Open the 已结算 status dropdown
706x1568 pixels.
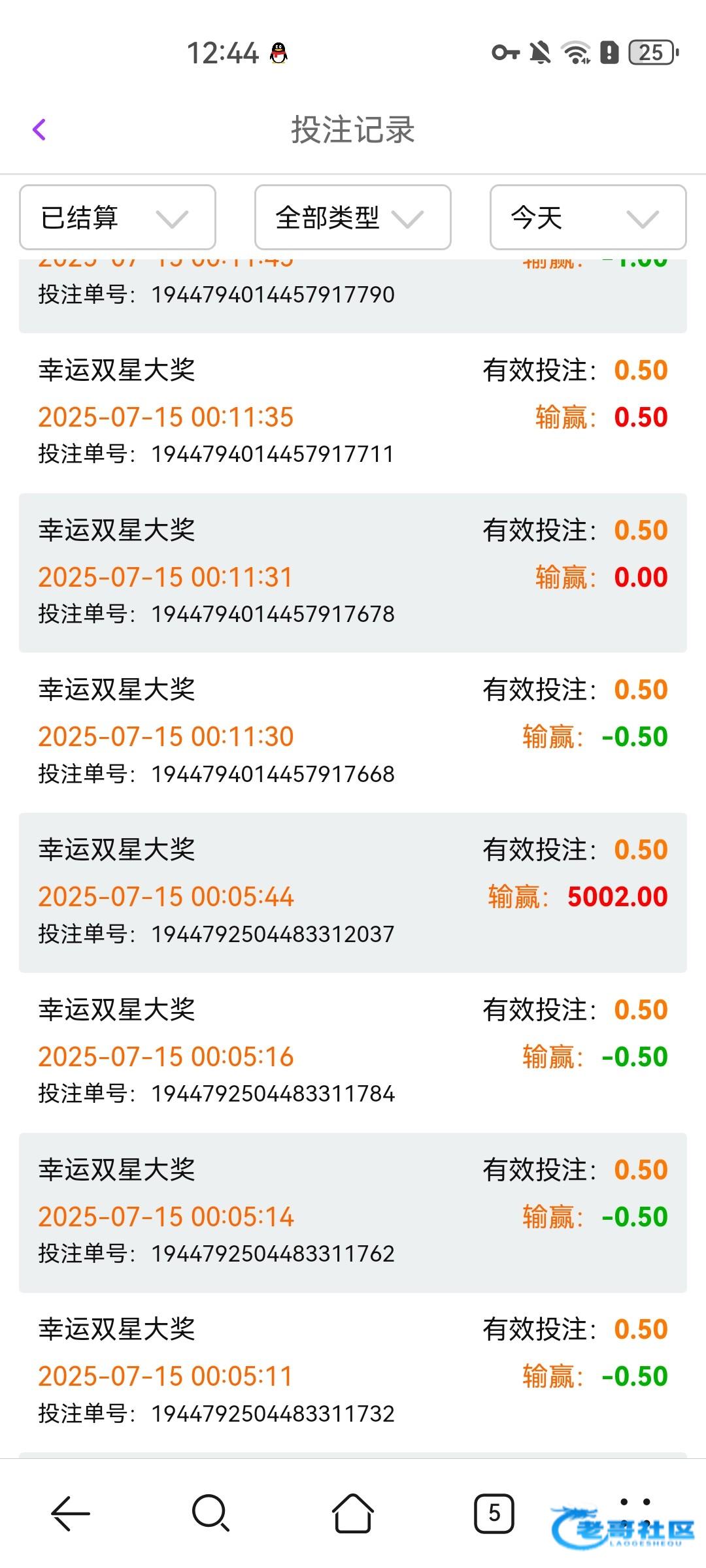click(118, 218)
